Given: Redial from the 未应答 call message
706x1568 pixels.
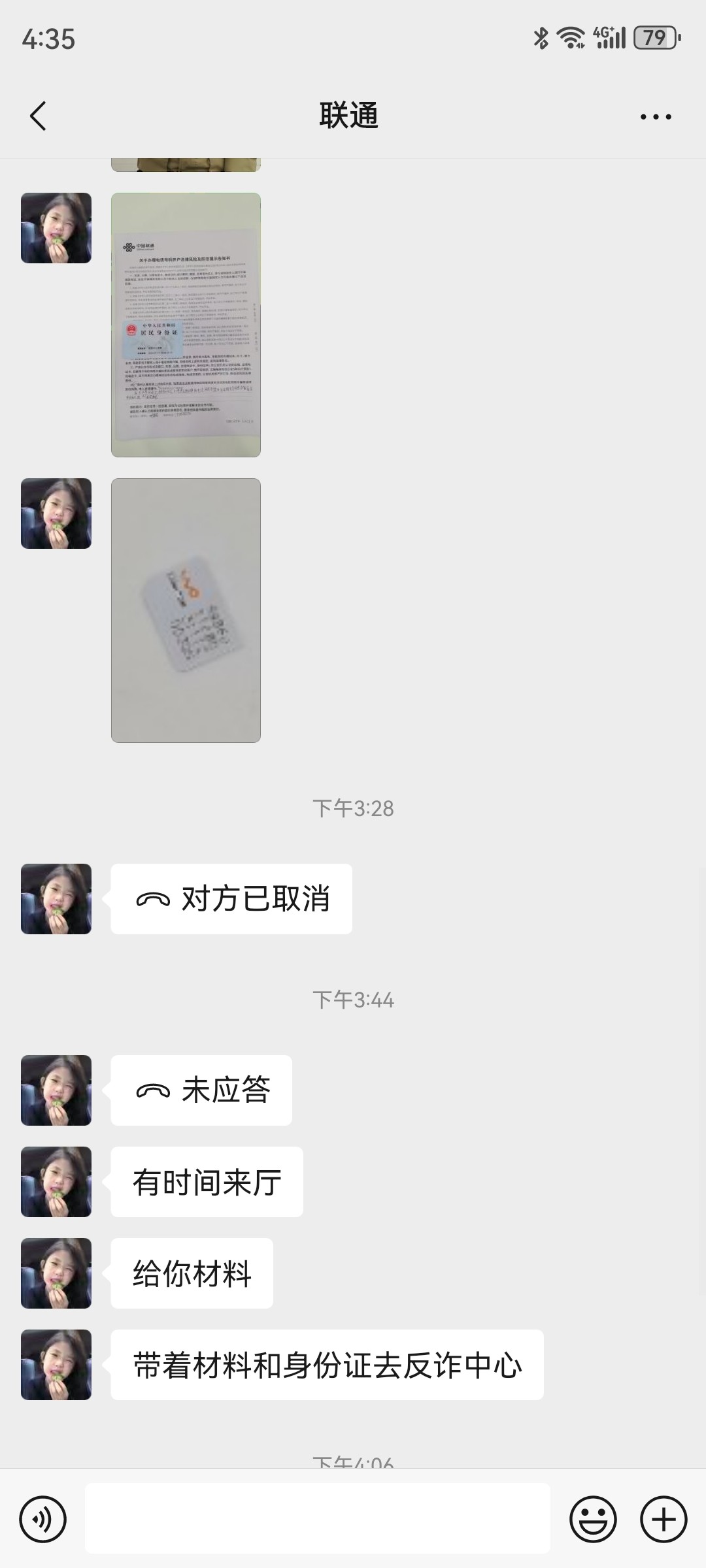Looking at the screenshot, I should click(201, 1090).
